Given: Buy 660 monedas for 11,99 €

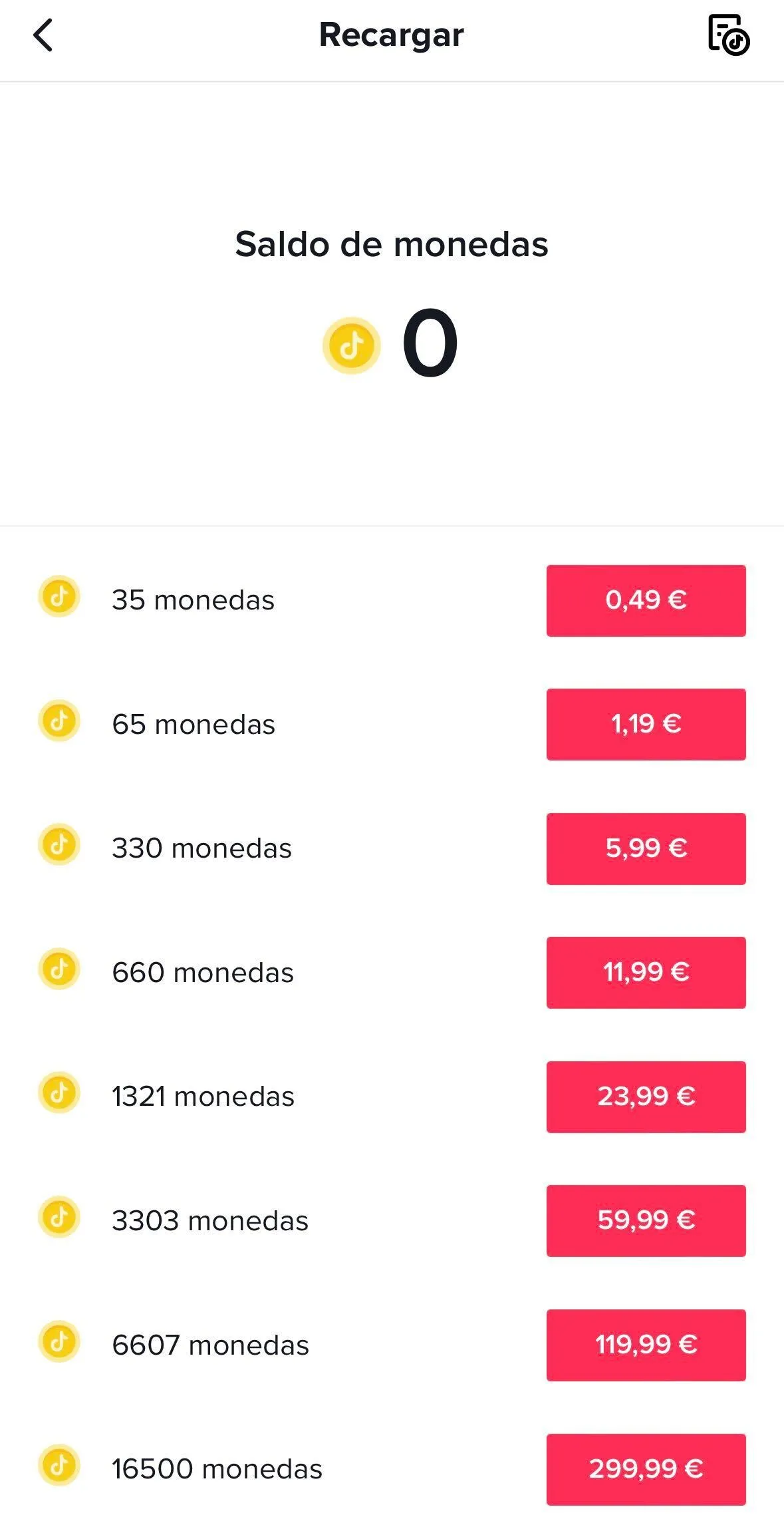Looking at the screenshot, I should click(646, 973).
